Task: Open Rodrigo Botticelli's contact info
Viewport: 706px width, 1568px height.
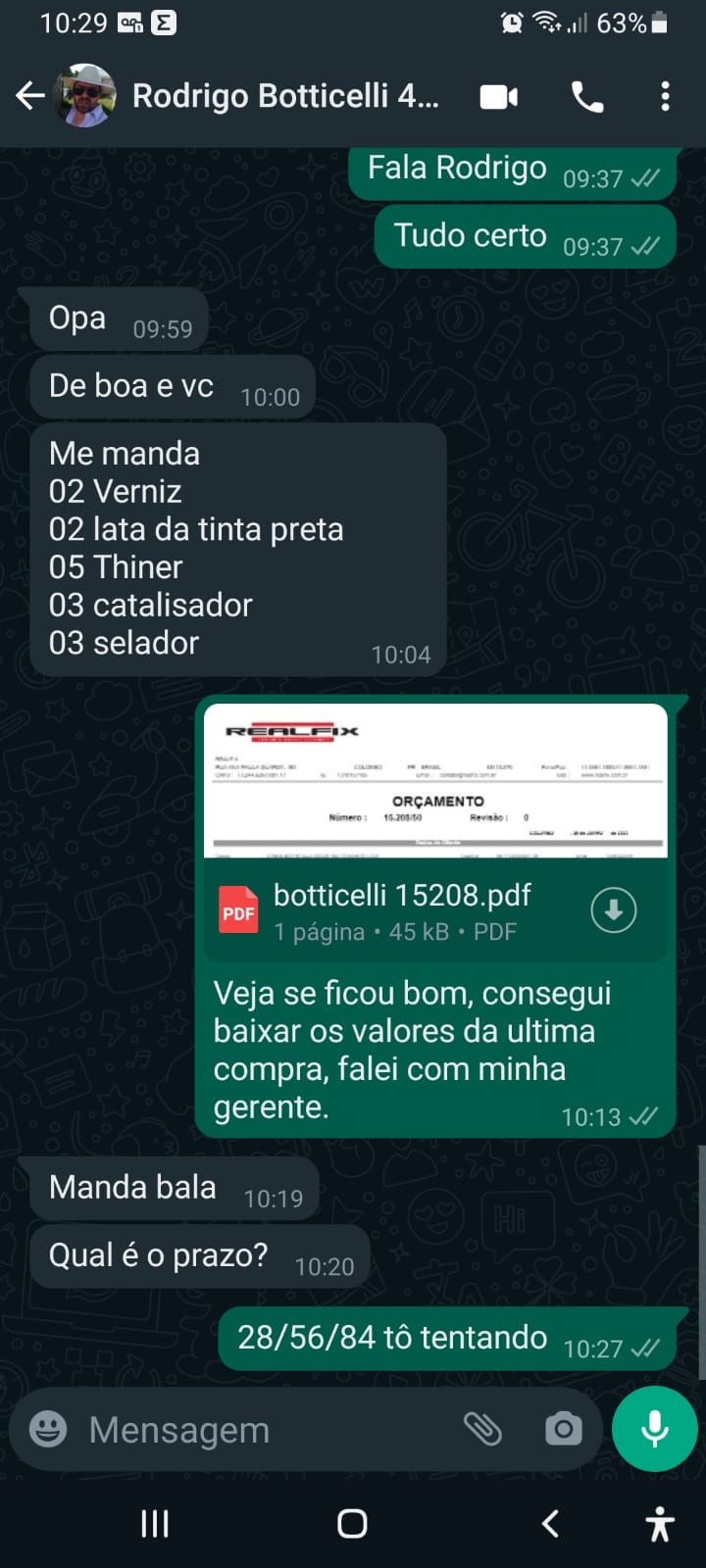Action: point(284,96)
